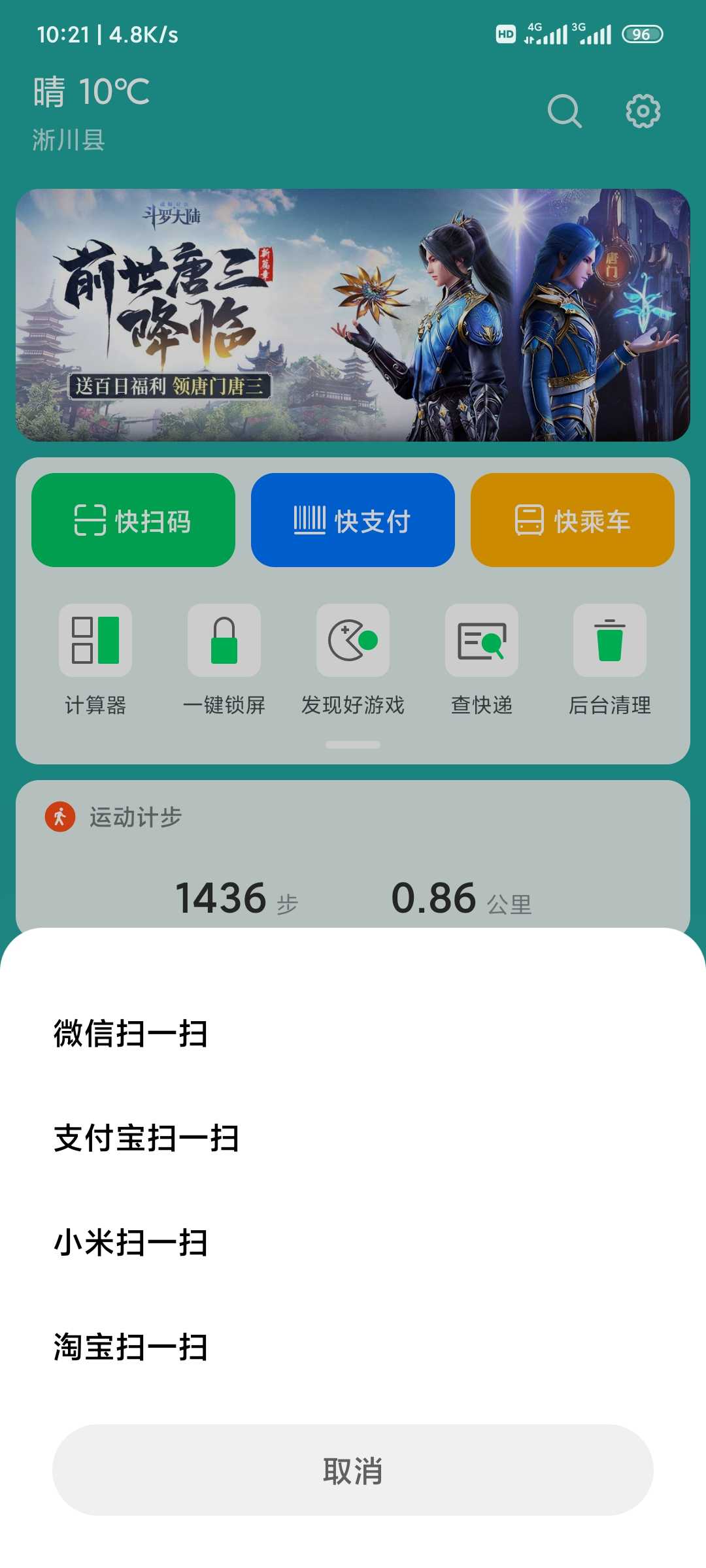Viewport: 706px width, 1568px height.
Task: Open the 斗罗大陆 game banner
Action: point(353,315)
